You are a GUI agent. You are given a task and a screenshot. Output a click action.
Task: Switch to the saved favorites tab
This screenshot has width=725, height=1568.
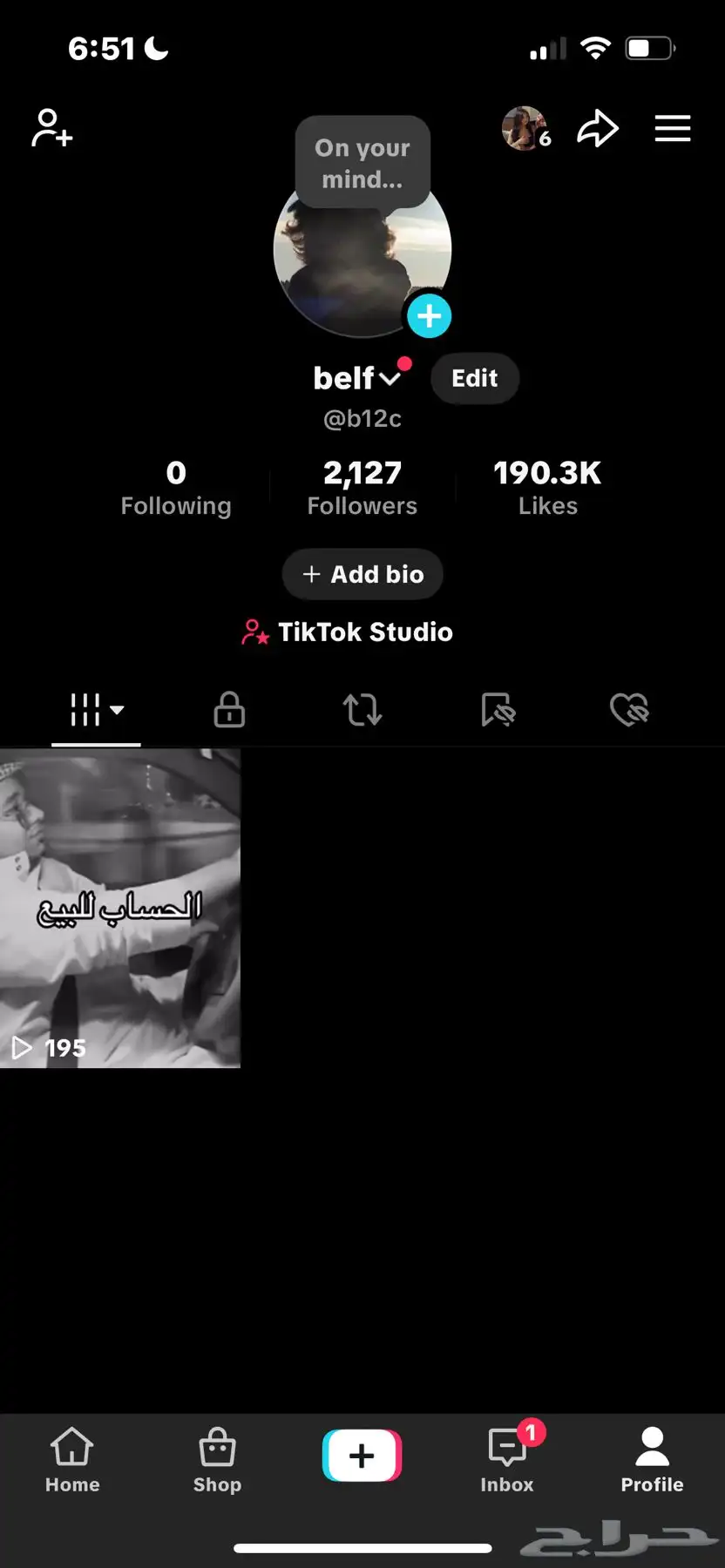click(x=498, y=709)
